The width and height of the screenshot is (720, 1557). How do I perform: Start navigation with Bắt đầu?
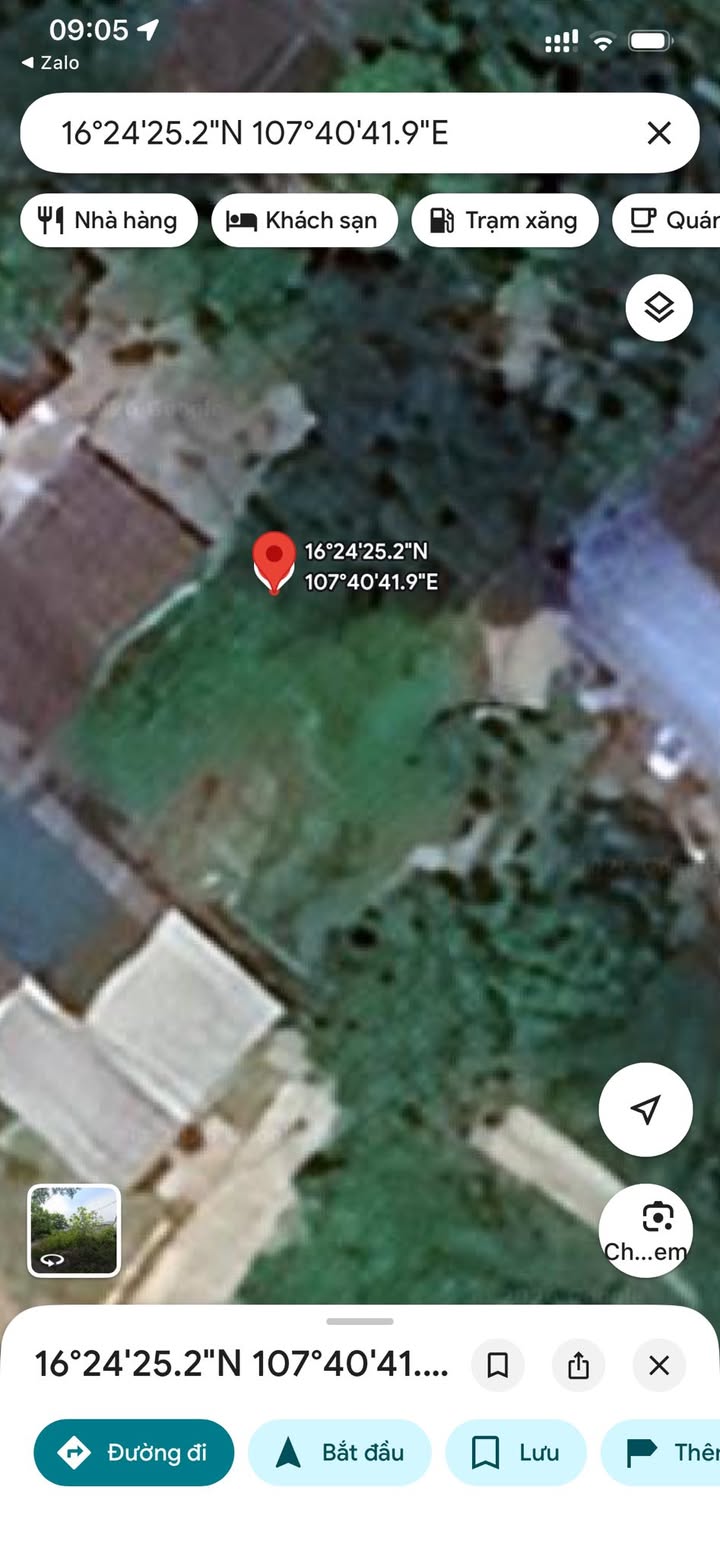click(339, 1452)
